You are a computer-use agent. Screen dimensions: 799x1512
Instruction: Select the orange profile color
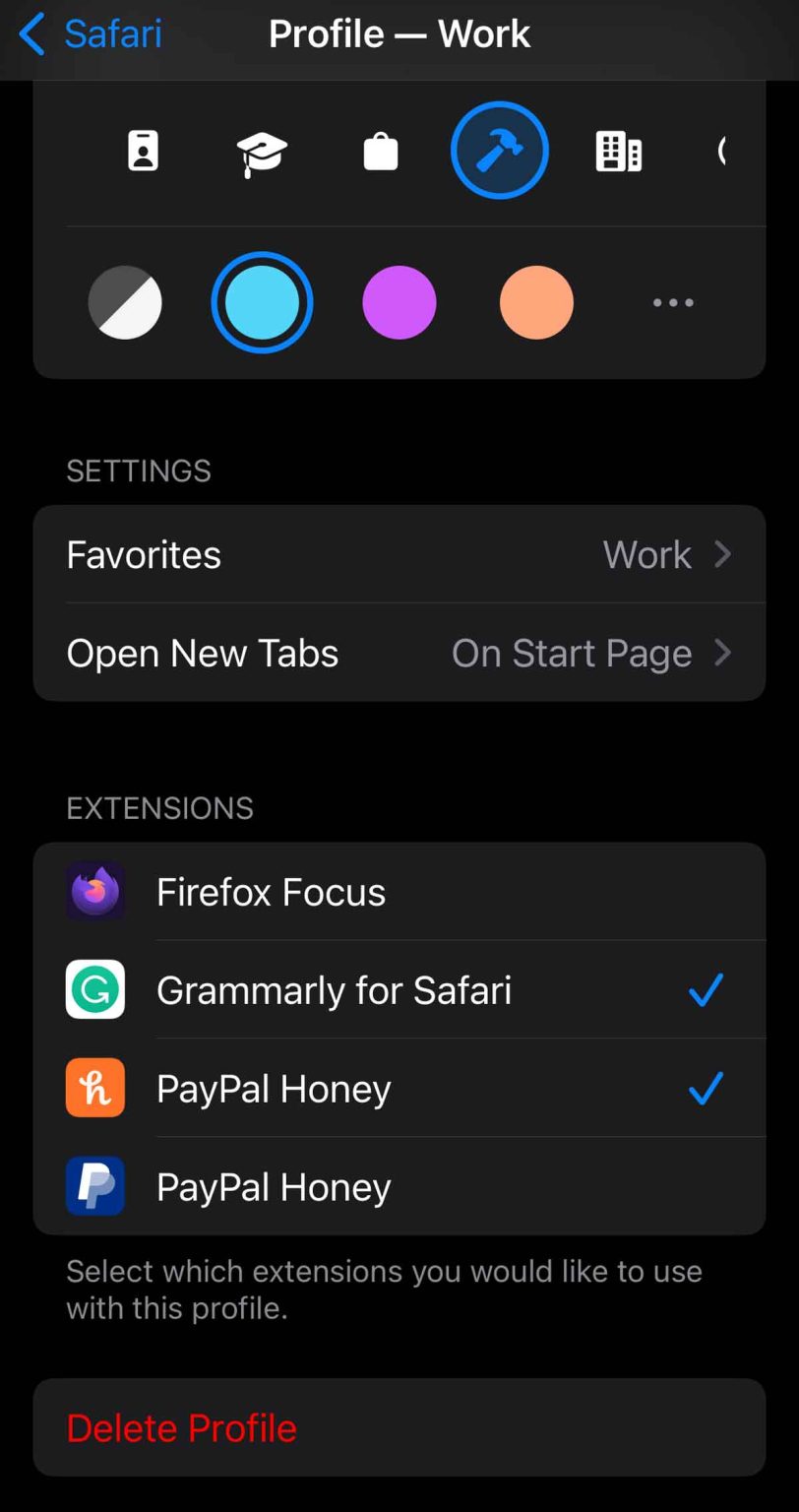click(x=535, y=302)
